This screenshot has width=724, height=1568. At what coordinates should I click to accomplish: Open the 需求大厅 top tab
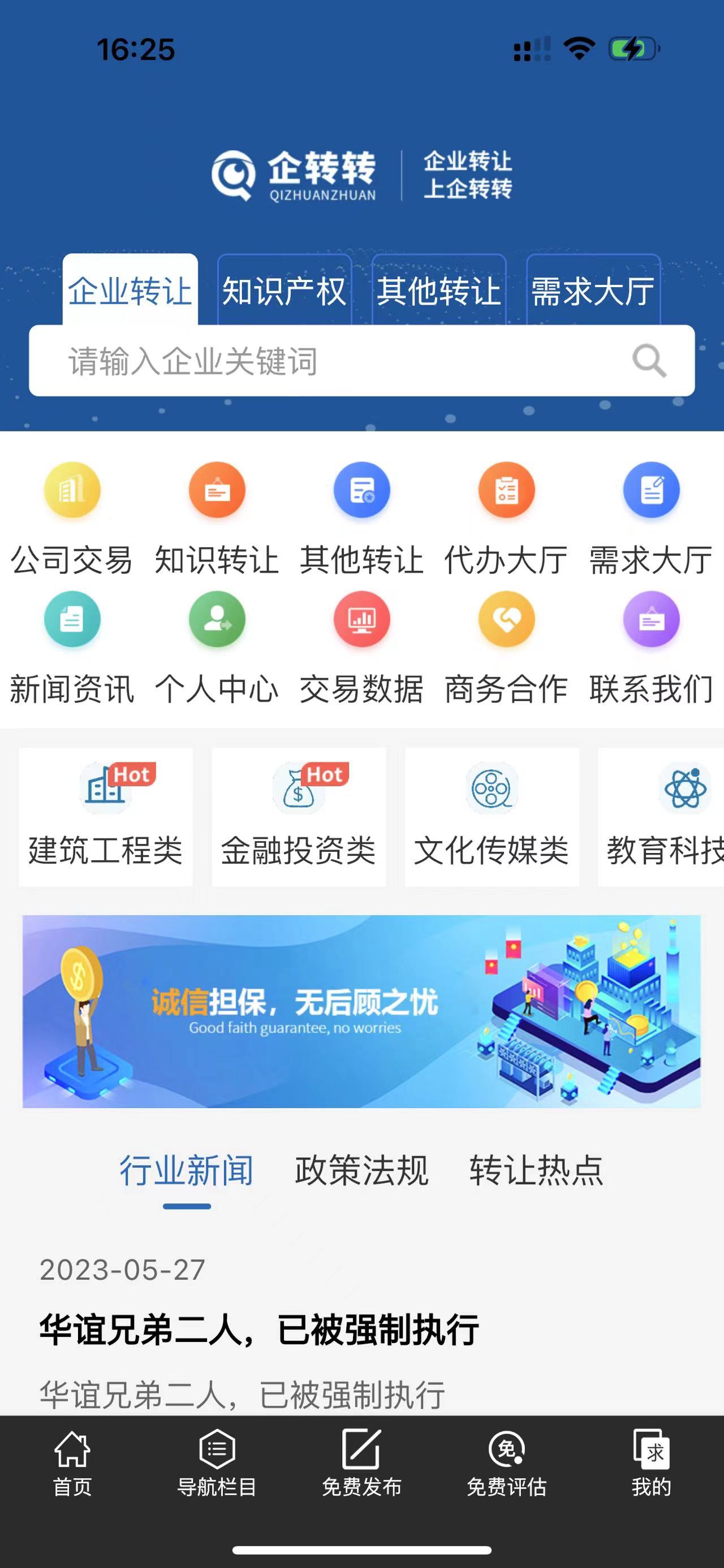point(593,291)
